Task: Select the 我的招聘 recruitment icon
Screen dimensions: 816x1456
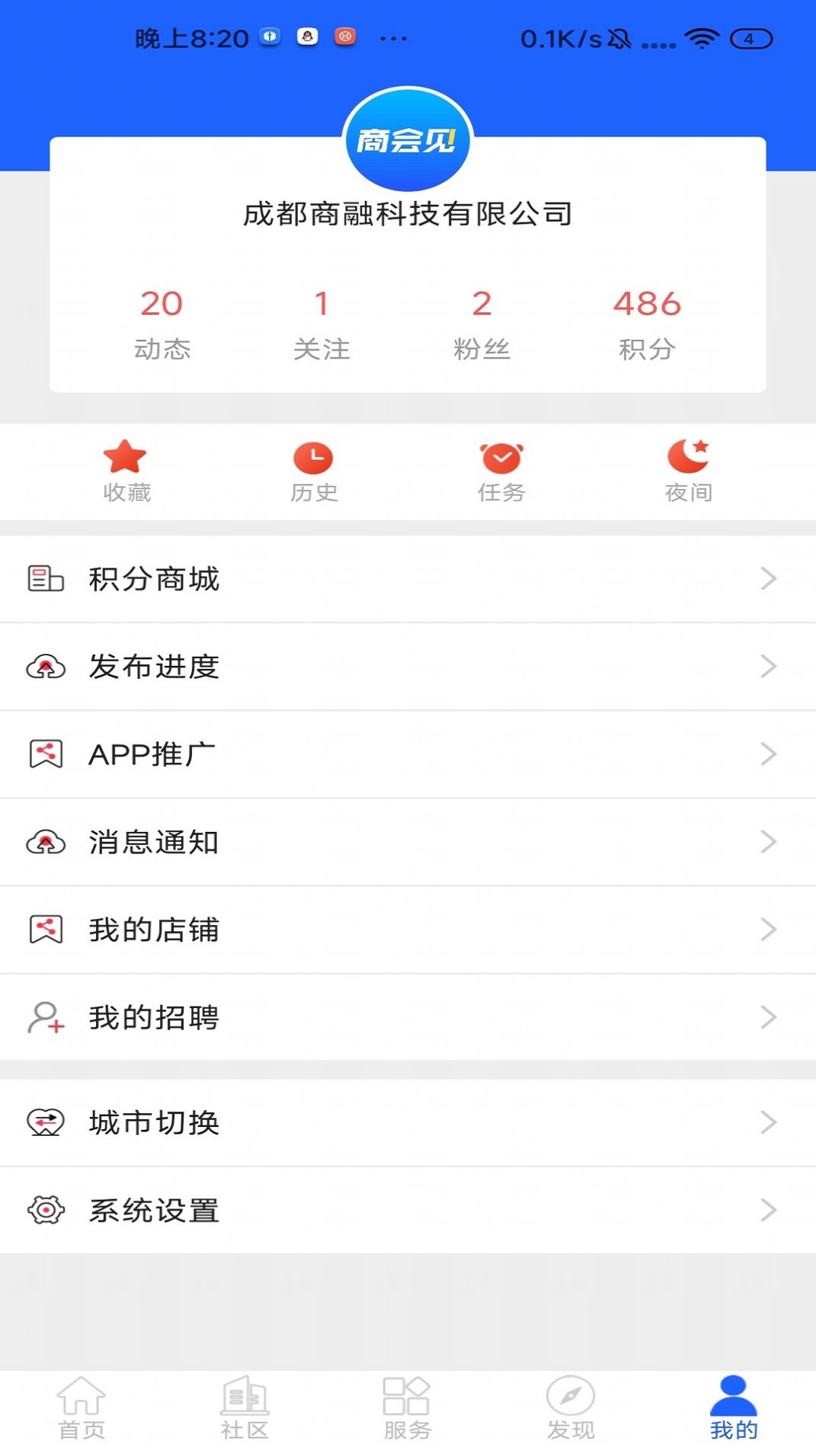Action: tap(45, 1017)
